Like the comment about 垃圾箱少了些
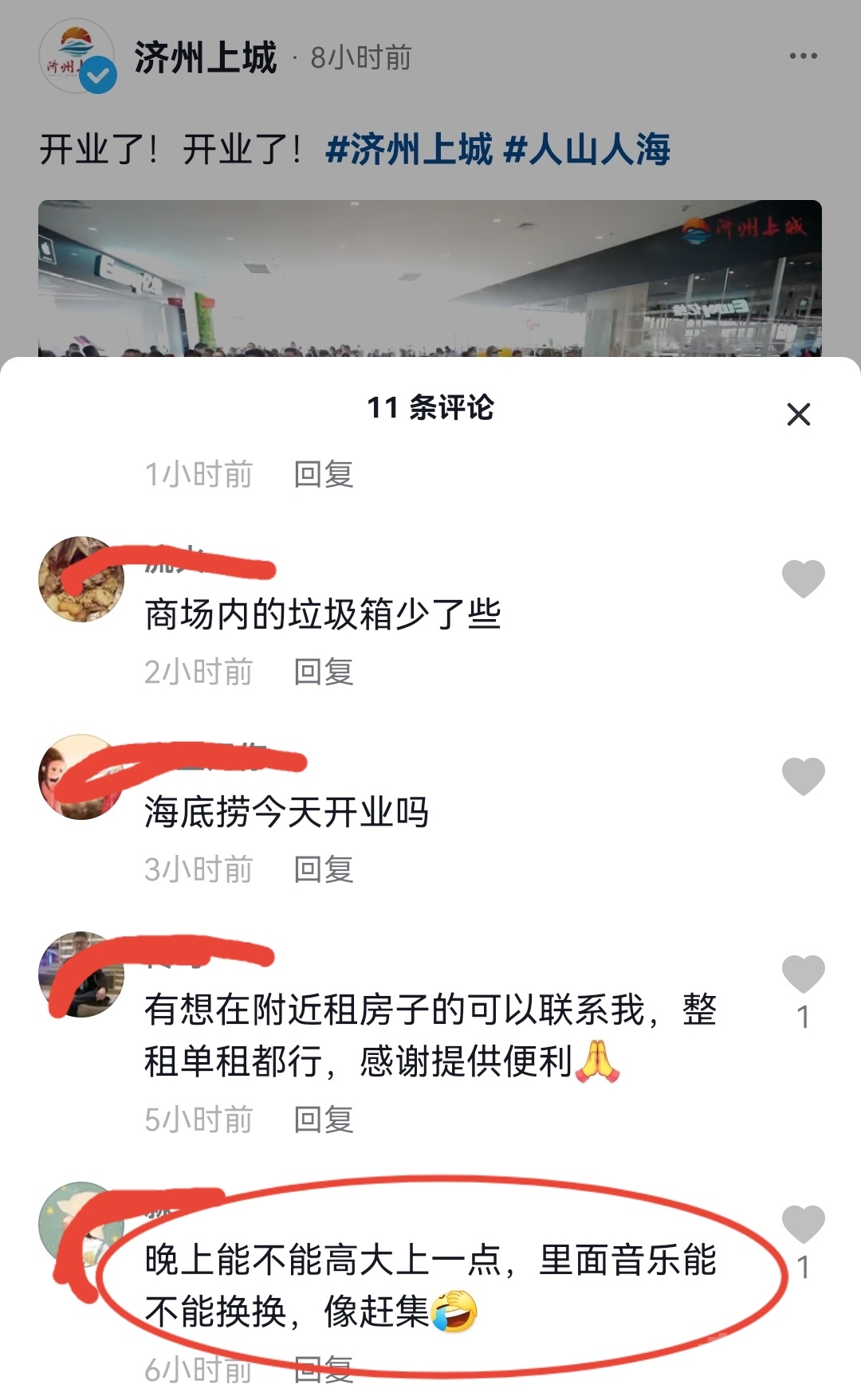This screenshot has width=861, height=1400. pyautogui.click(x=803, y=578)
